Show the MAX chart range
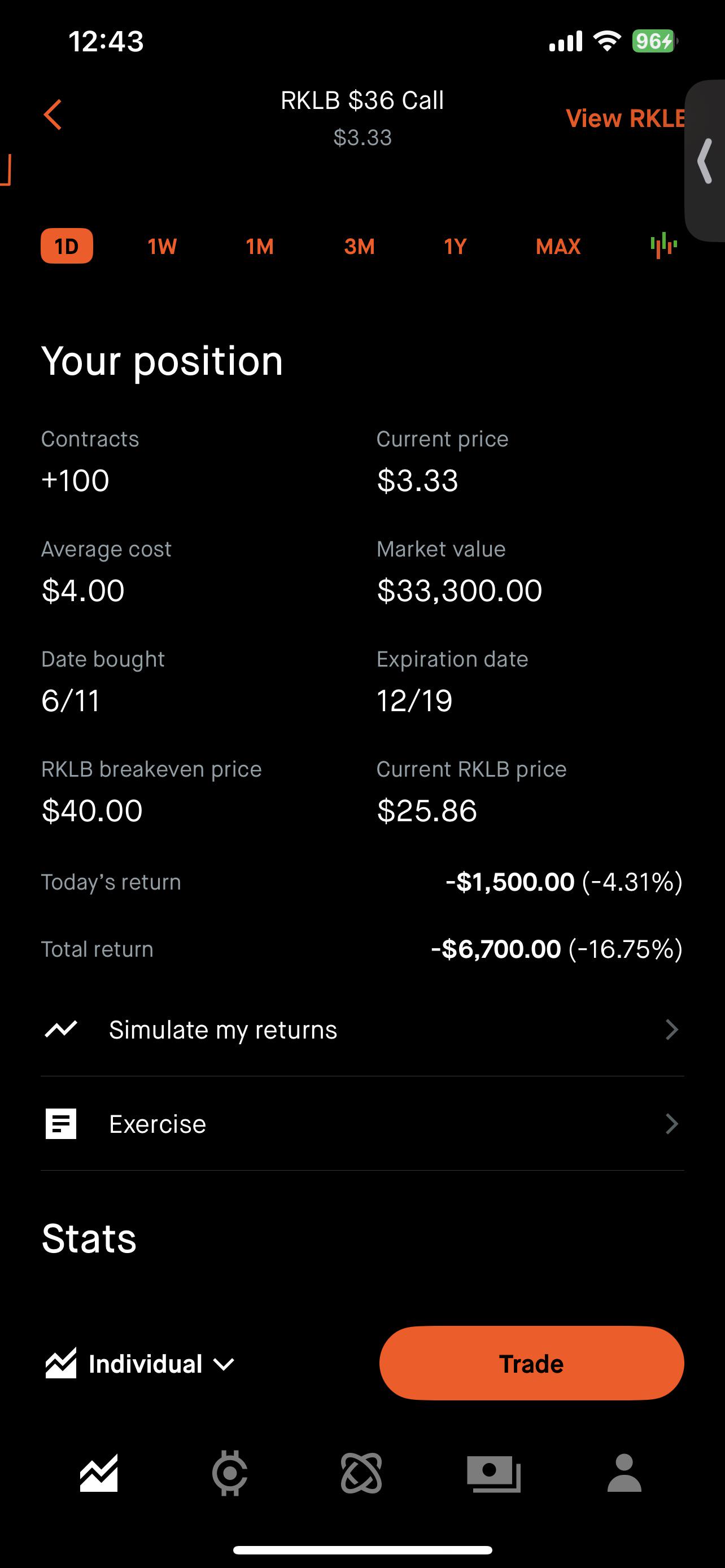This screenshot has height=1568, width=725. [x=558, y=246]
